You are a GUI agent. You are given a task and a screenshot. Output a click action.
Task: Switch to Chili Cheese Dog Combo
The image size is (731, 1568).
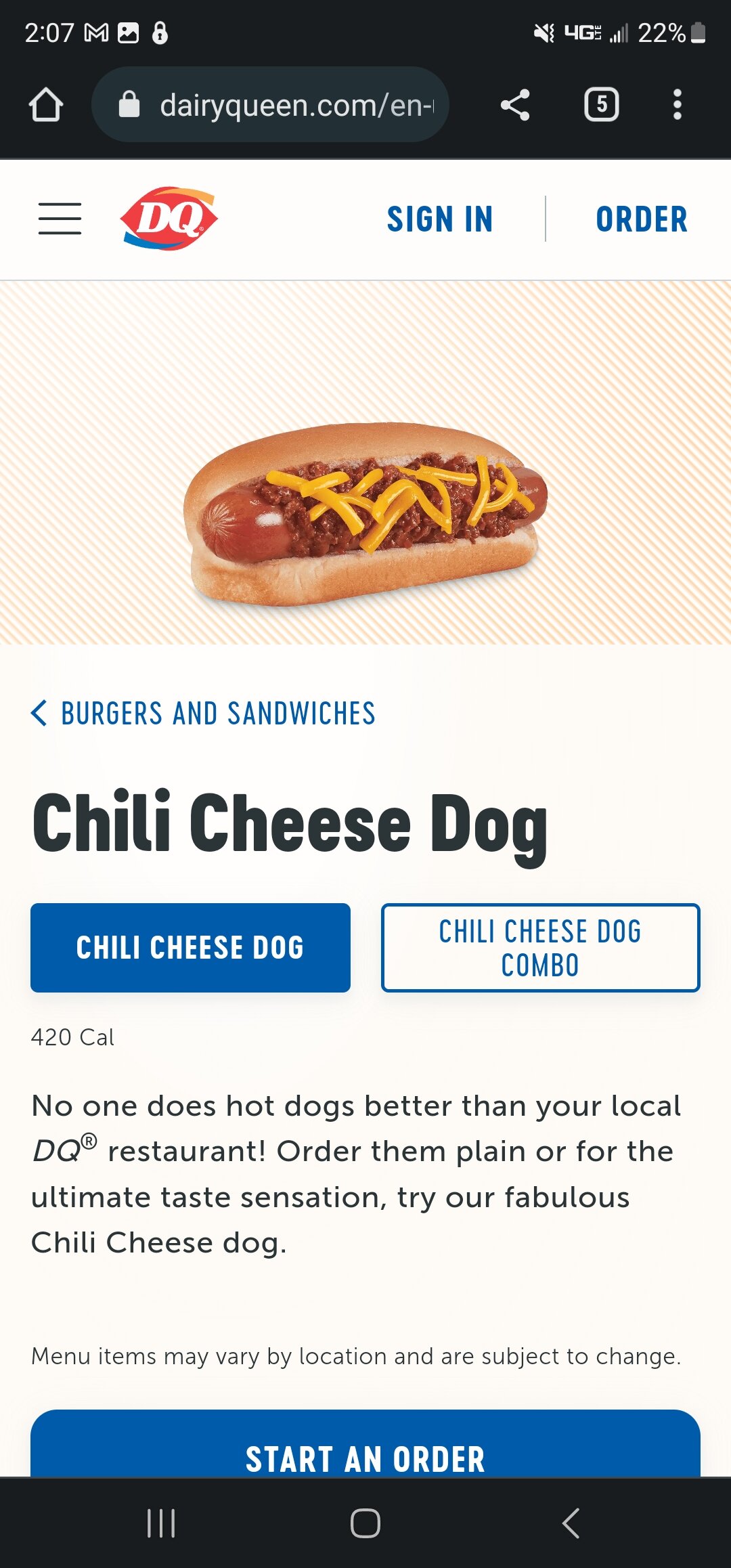coord(539,947)
